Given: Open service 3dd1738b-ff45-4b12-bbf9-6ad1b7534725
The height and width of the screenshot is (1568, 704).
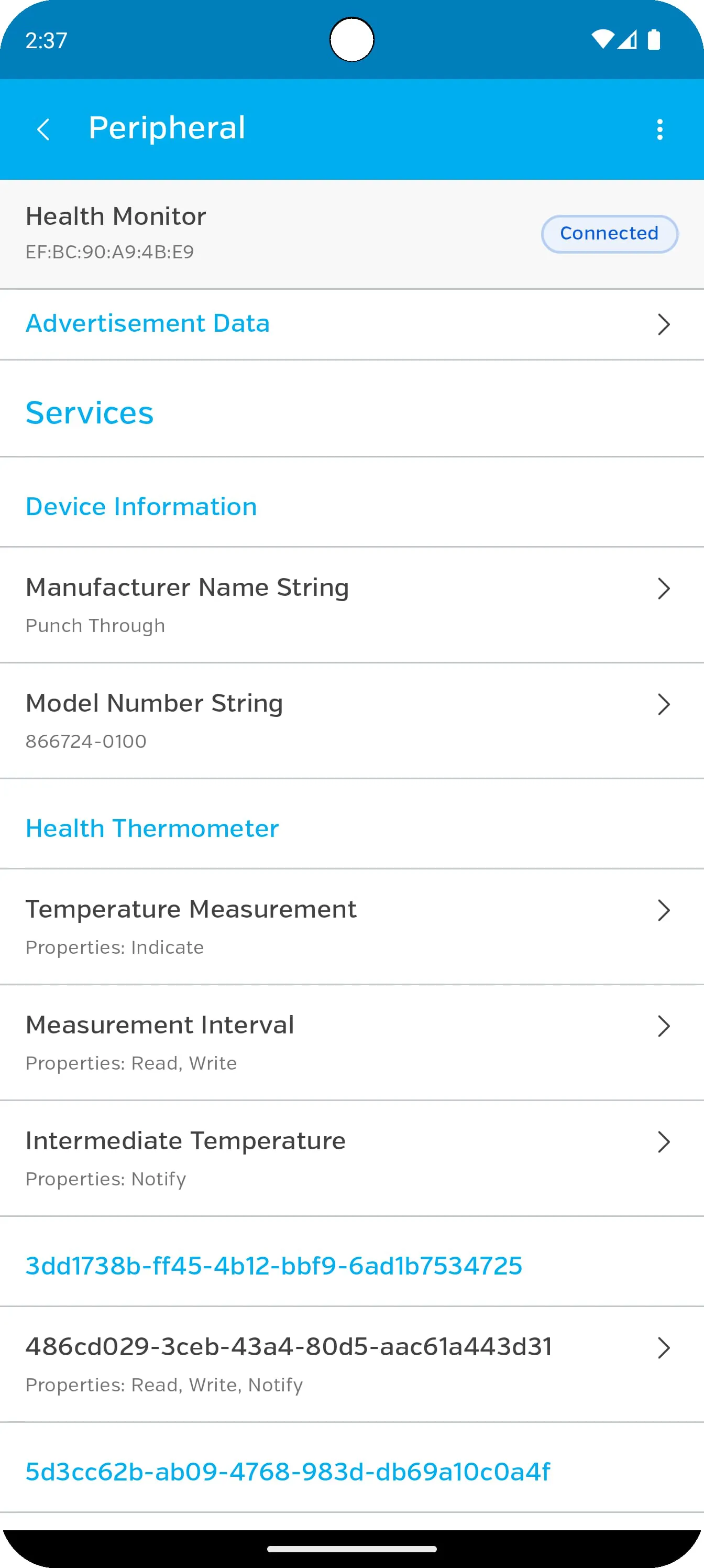Looking at the screenshot, I should pyautogui.click(x=273, y=1266).
